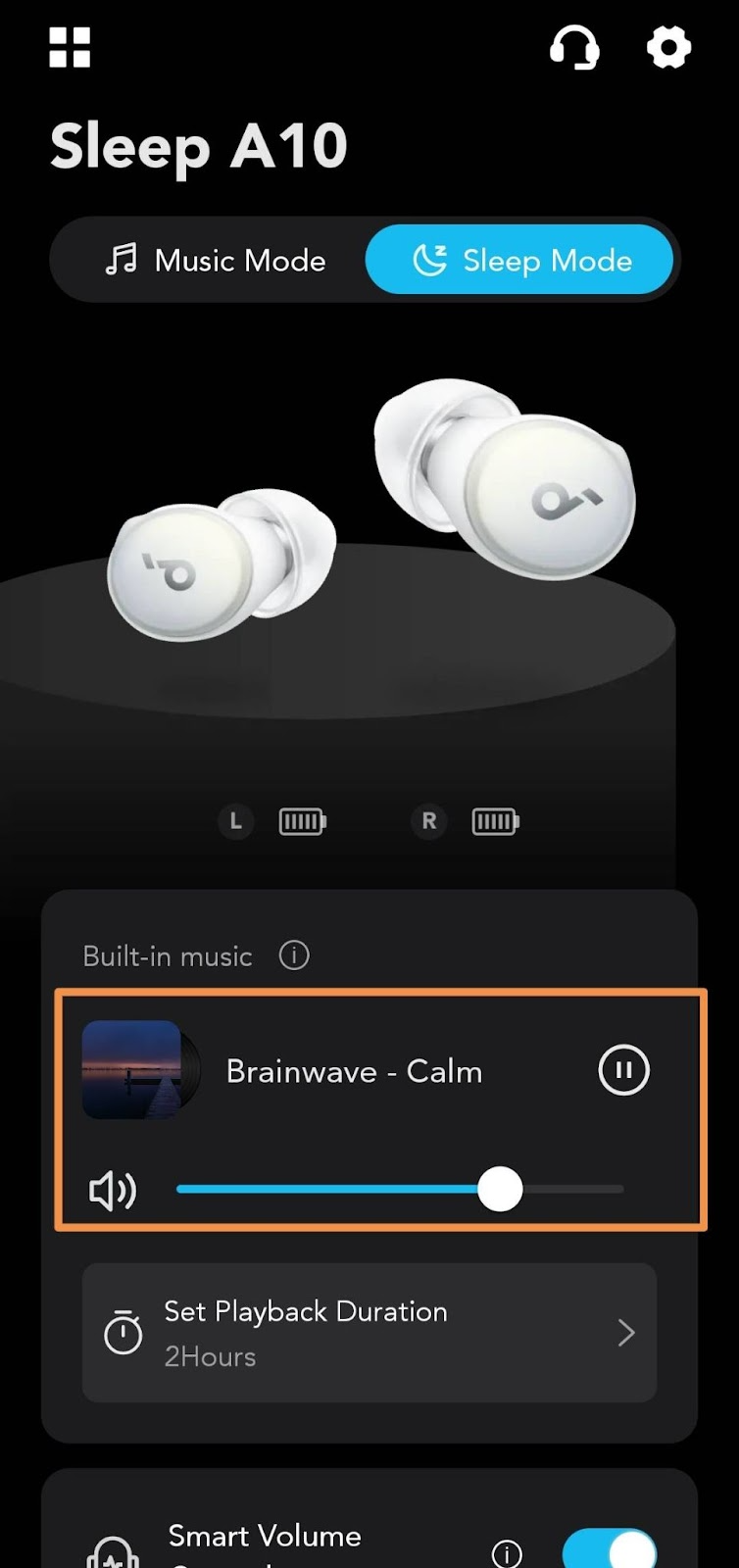Open the Brainwave - Calm track
Viewport: 739px width, 1568px height.
tap(353, 1071)
